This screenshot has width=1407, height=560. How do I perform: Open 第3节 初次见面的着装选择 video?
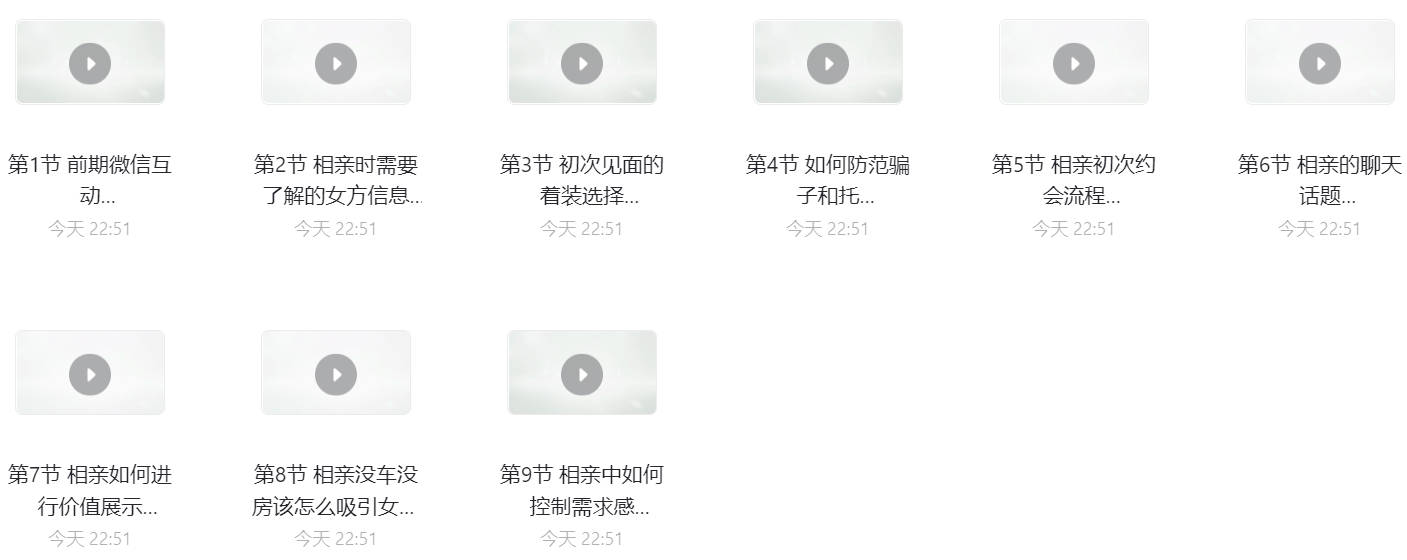(x=582, y=64)
